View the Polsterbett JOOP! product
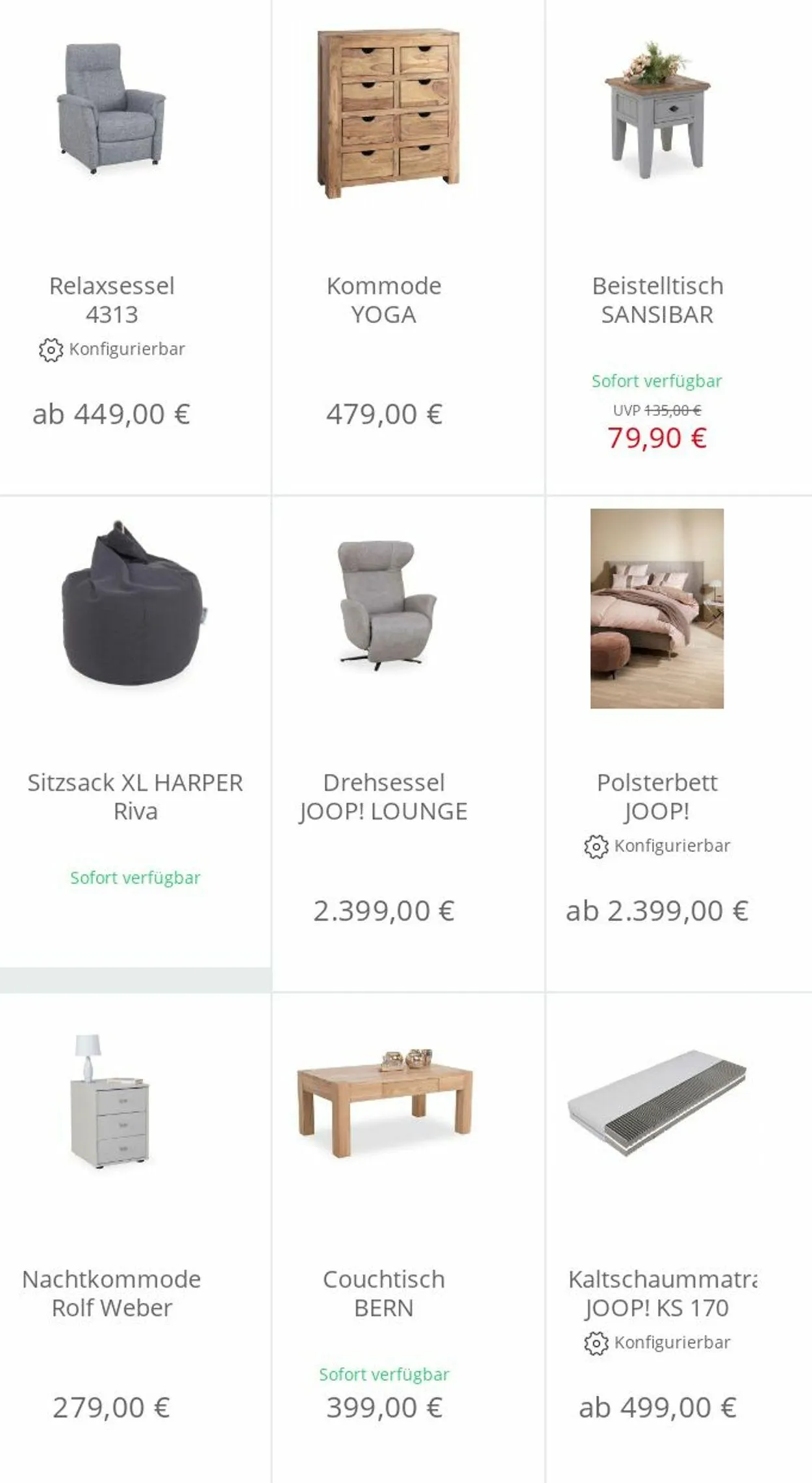Viewport: 812px width, 1483px height. point(679,744)
